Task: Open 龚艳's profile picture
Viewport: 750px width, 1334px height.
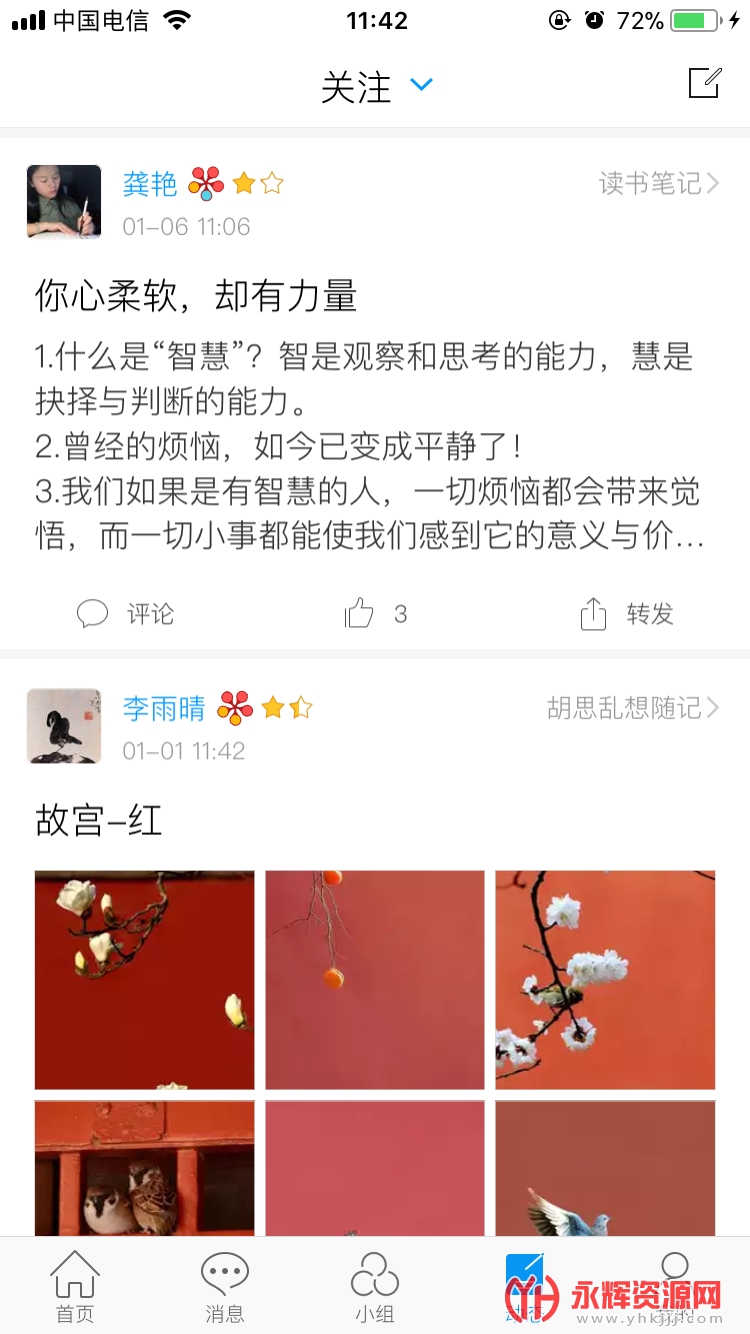Action: pyautogui.click(x=64, y=202)
